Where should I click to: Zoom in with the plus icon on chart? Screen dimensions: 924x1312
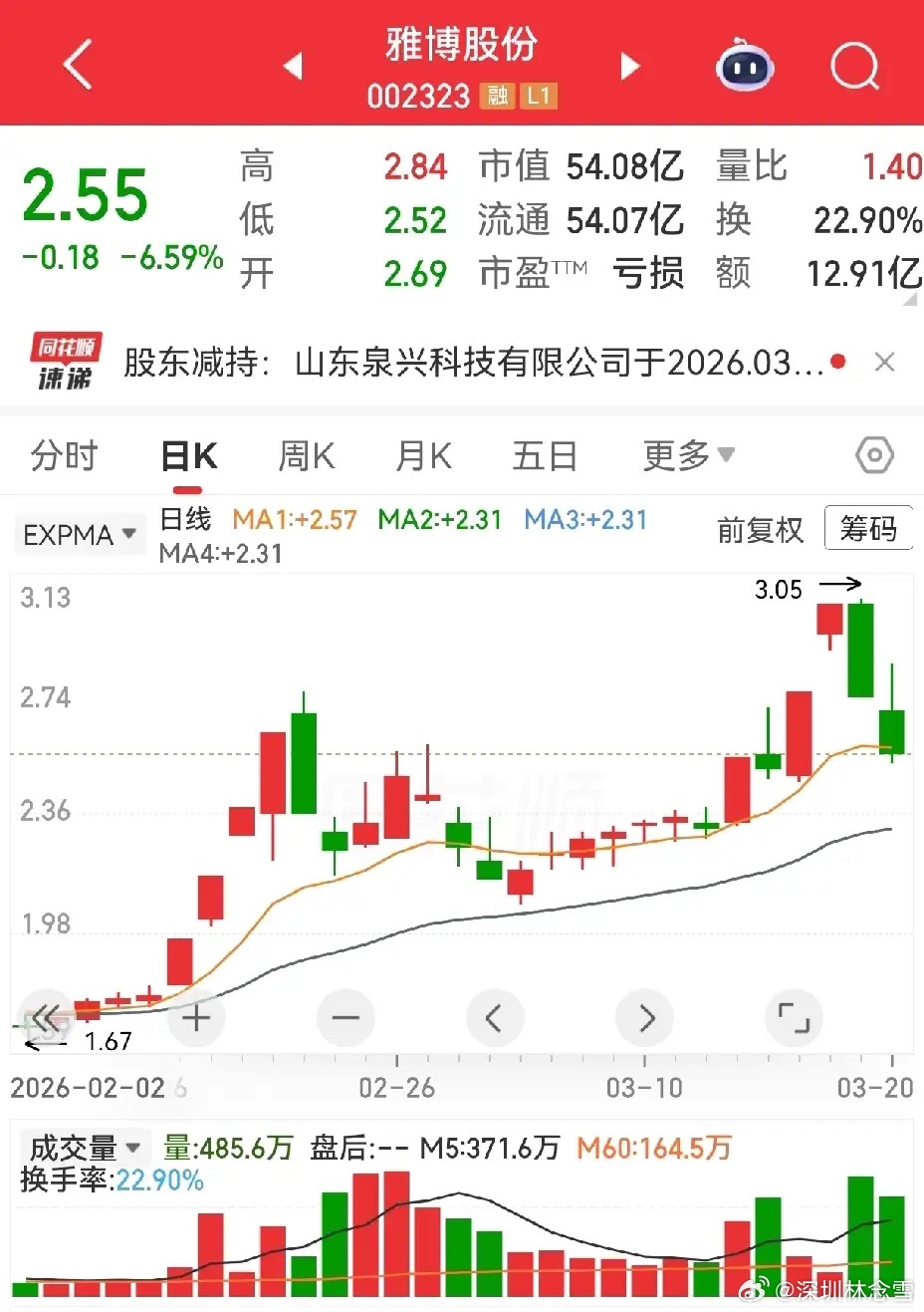(196, 1018)
